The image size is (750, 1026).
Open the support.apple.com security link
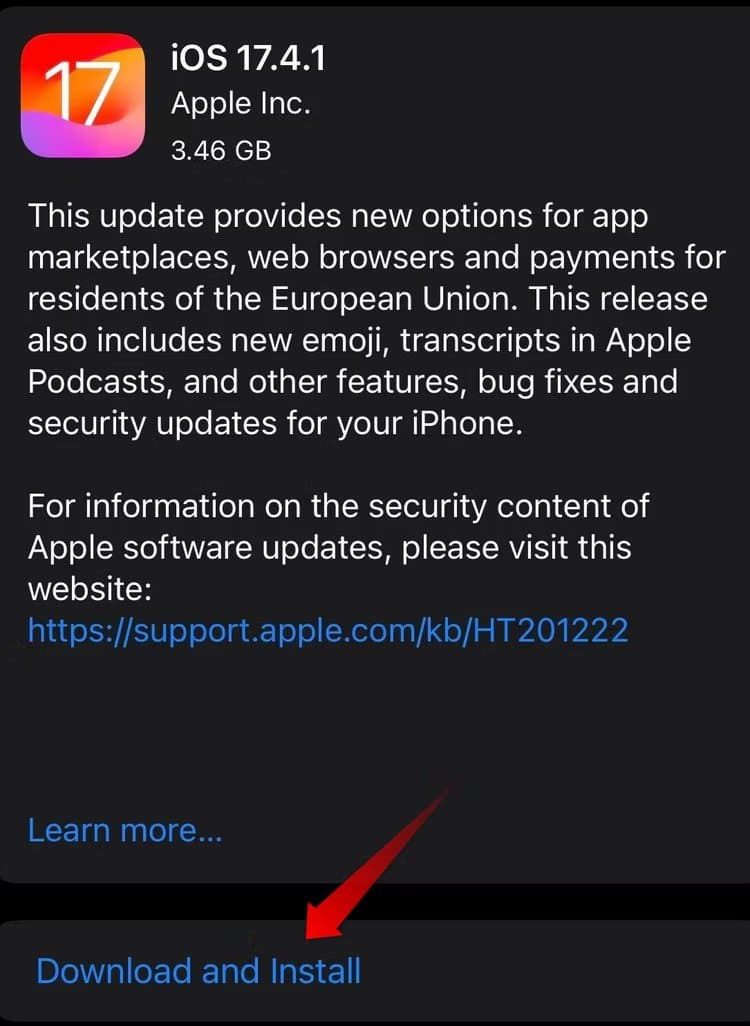(x=328, y=629)
